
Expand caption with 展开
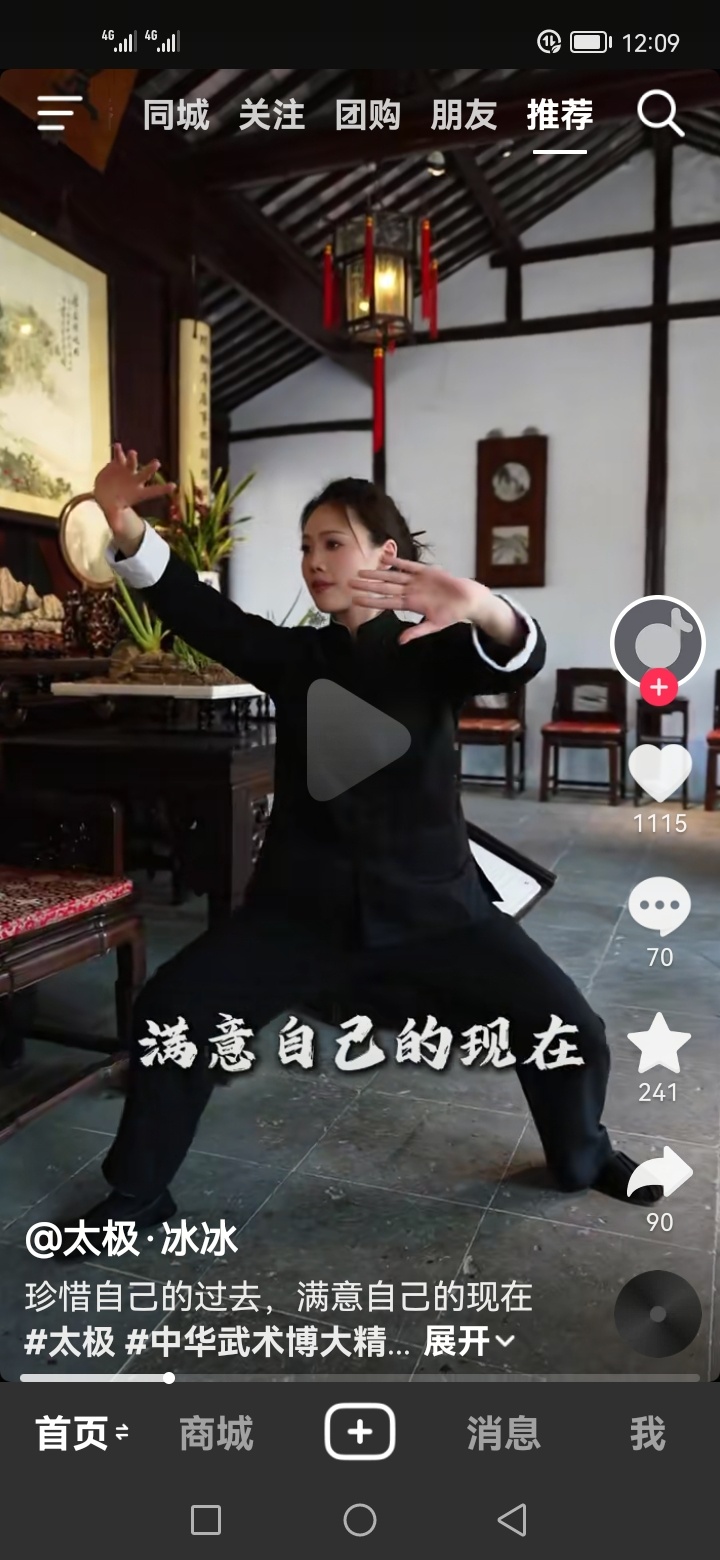tap(469, 1341)
